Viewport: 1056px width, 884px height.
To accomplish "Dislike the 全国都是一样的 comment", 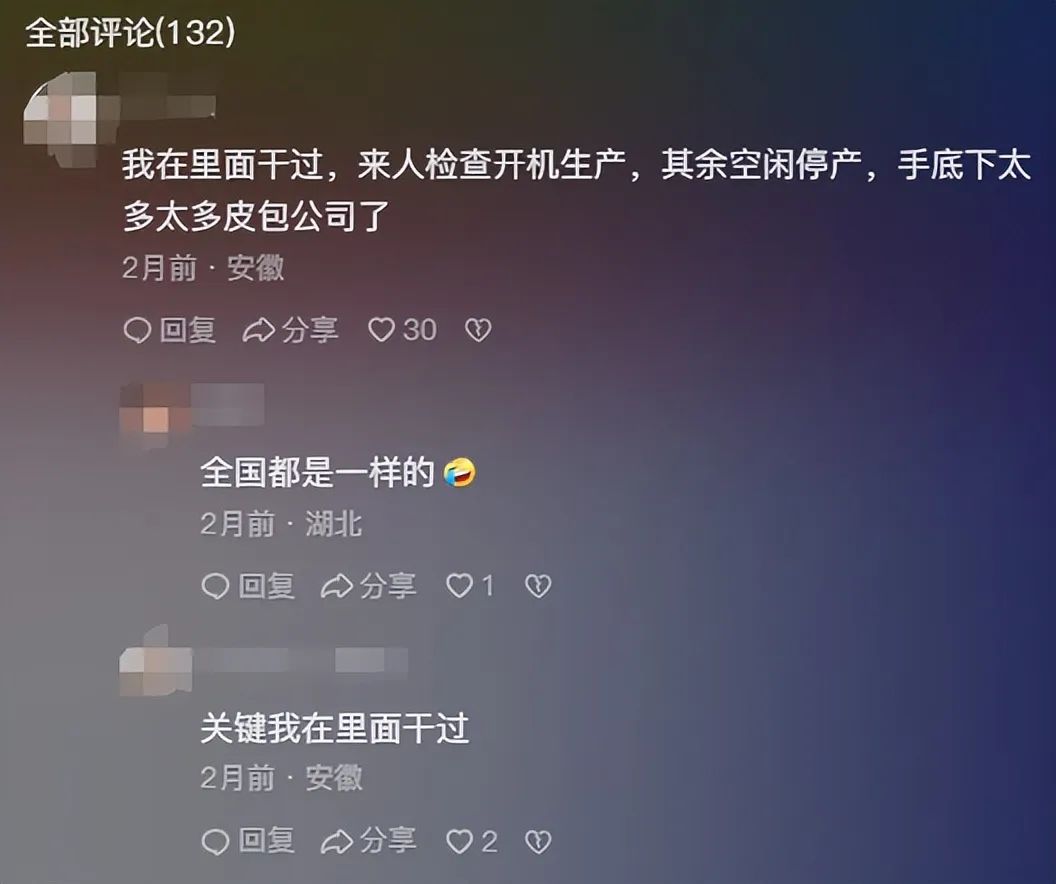I will click(538, 586).
